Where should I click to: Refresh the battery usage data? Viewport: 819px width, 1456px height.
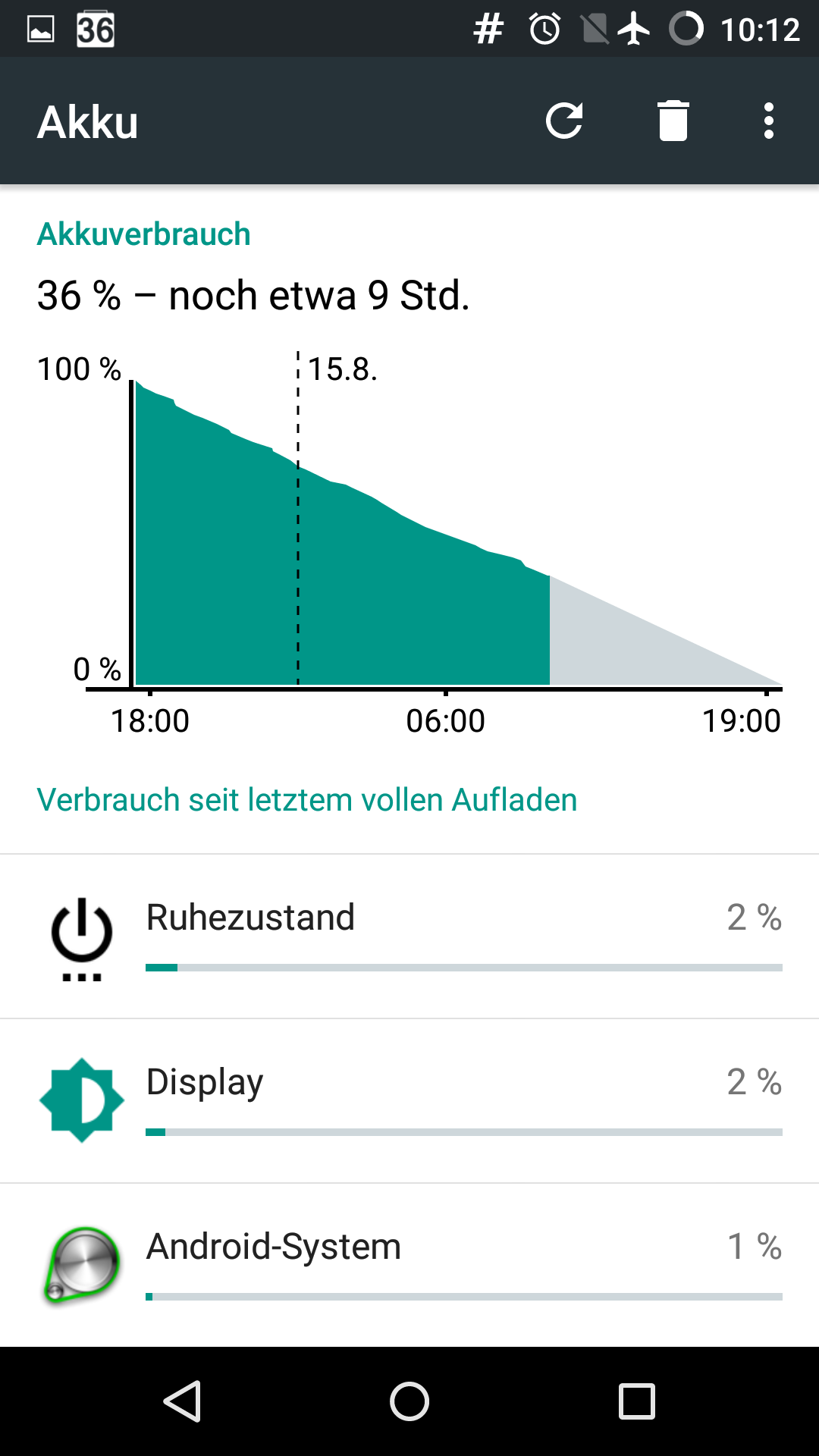tap(564, 121)
